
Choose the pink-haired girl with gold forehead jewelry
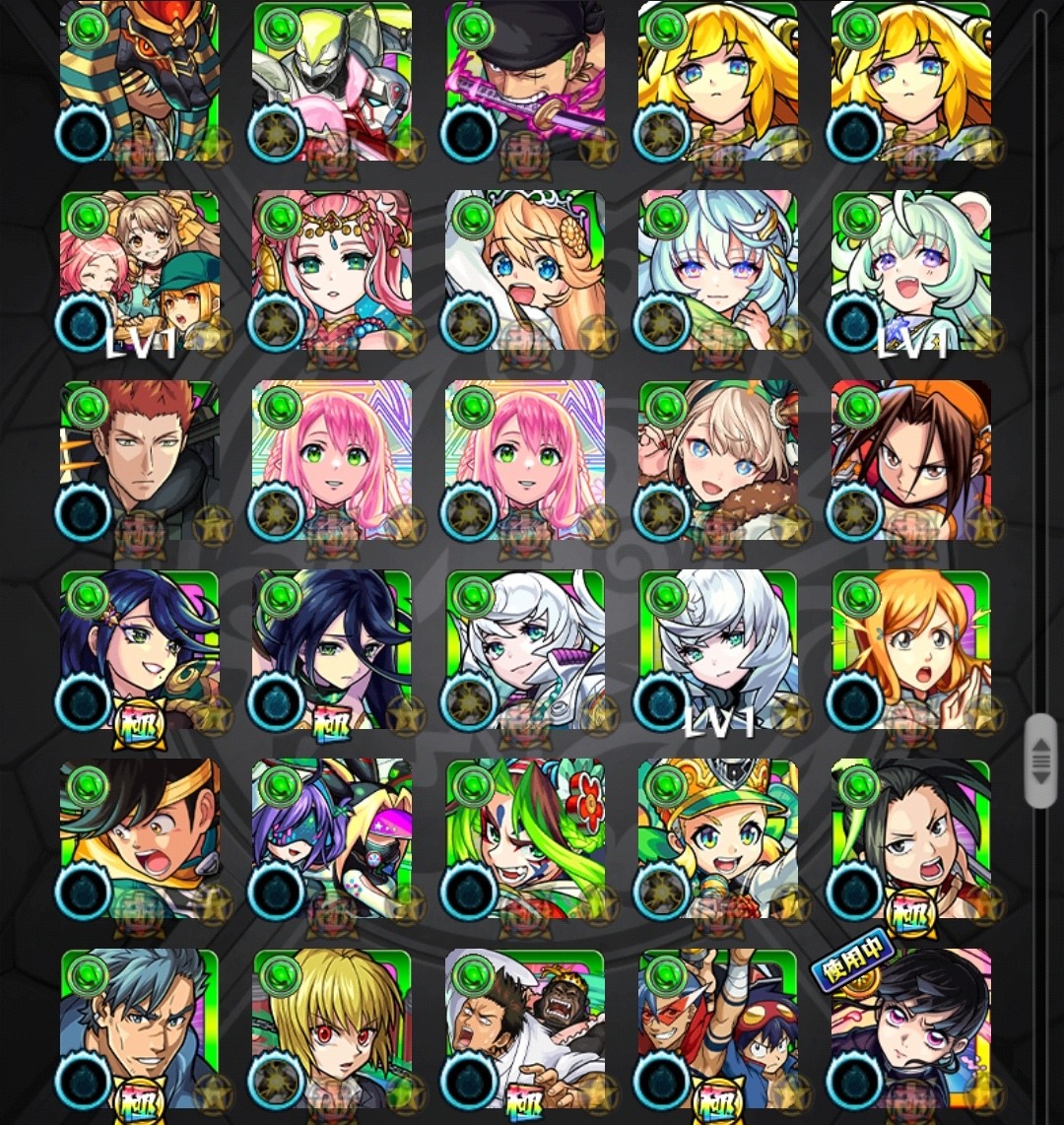tap(332, 271)
